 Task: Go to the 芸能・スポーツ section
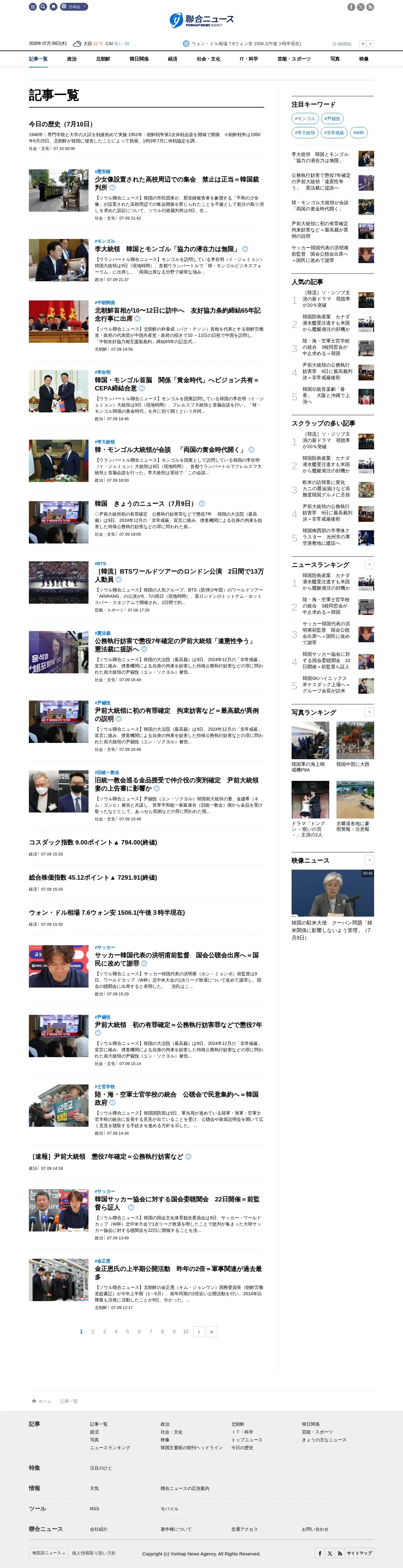294,59
